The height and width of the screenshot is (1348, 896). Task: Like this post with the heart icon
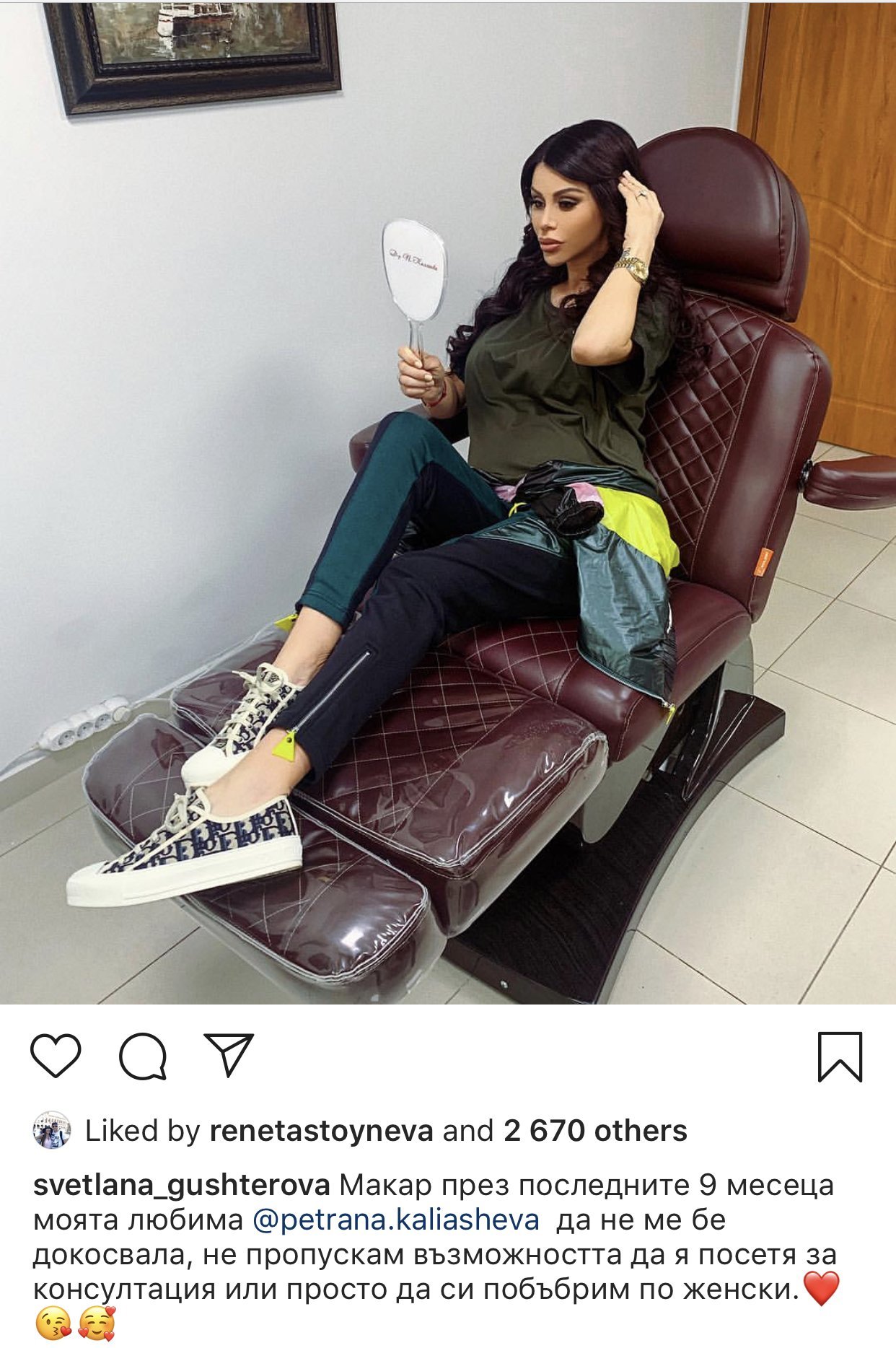click(x=56, y=1056)
